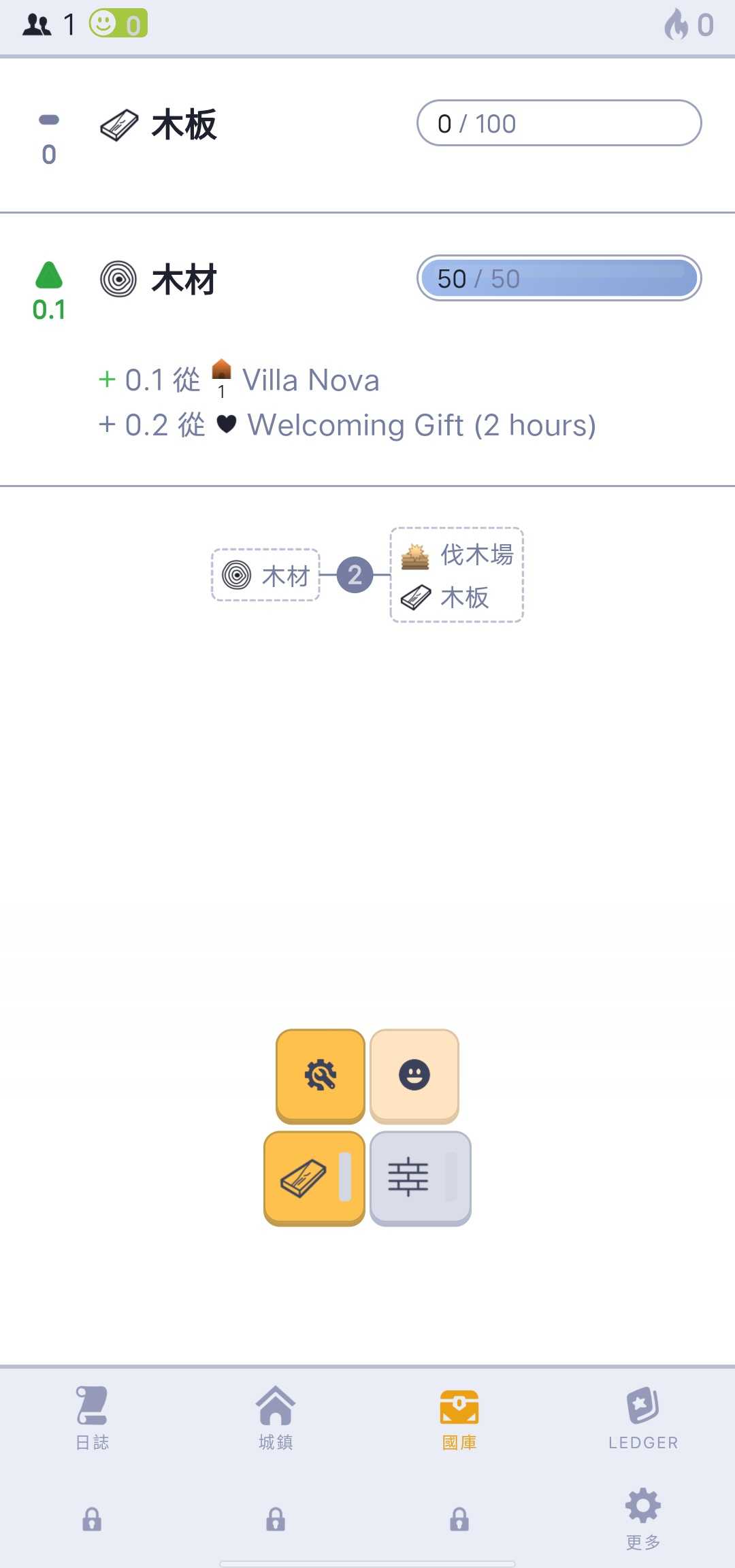Select the orange wood plank tile
735x1568 pixels.
(314, 1178)
